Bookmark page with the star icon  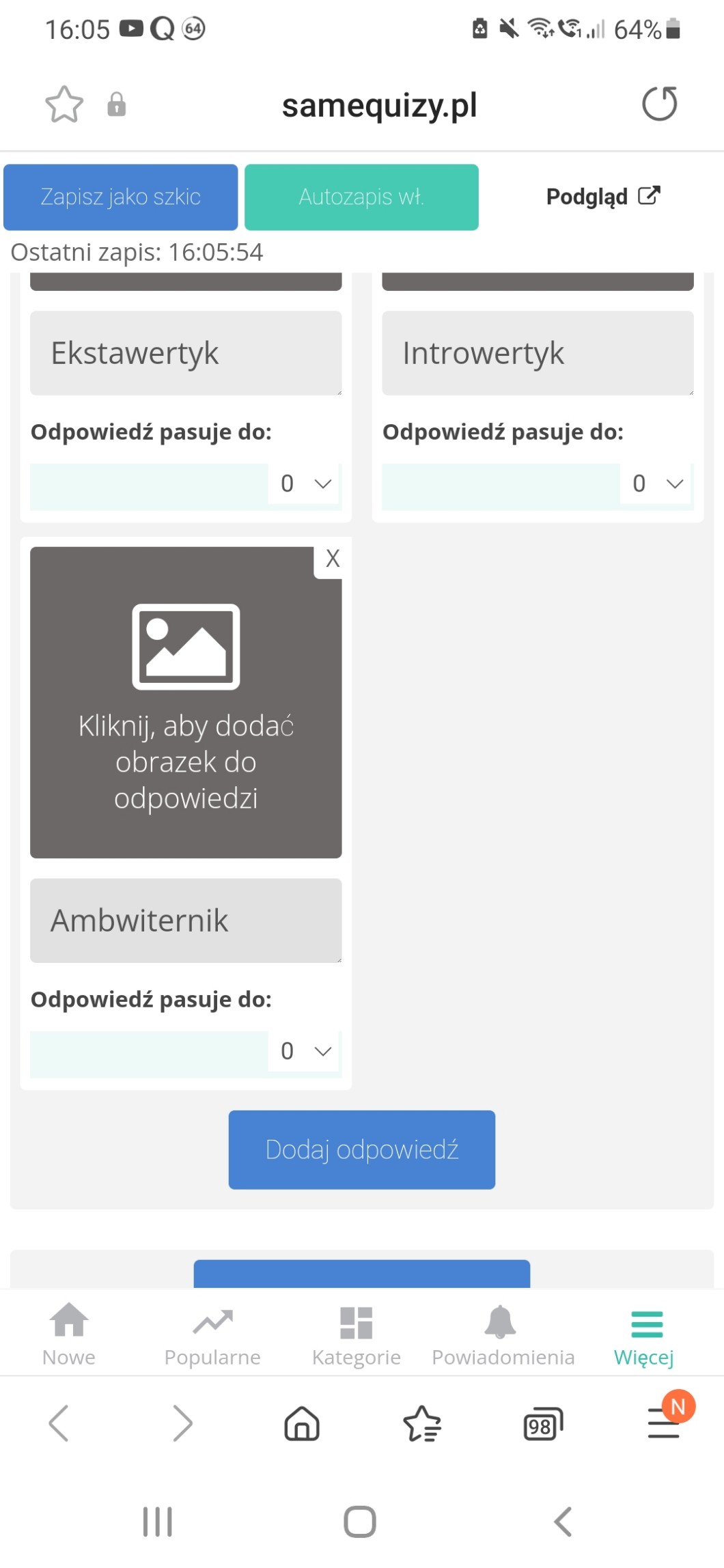(x=64, y=104)
